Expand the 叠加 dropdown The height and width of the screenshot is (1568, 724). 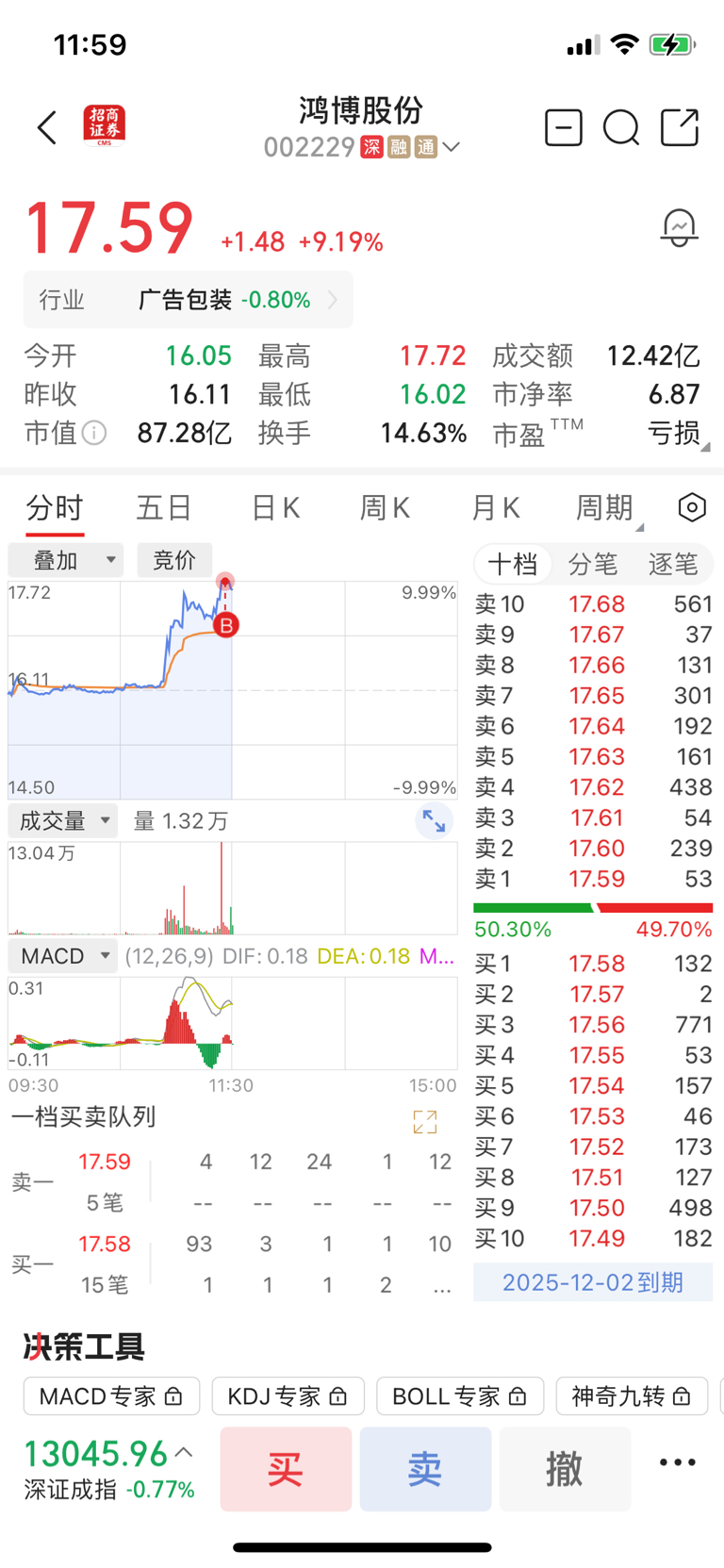tap(66, 560)
